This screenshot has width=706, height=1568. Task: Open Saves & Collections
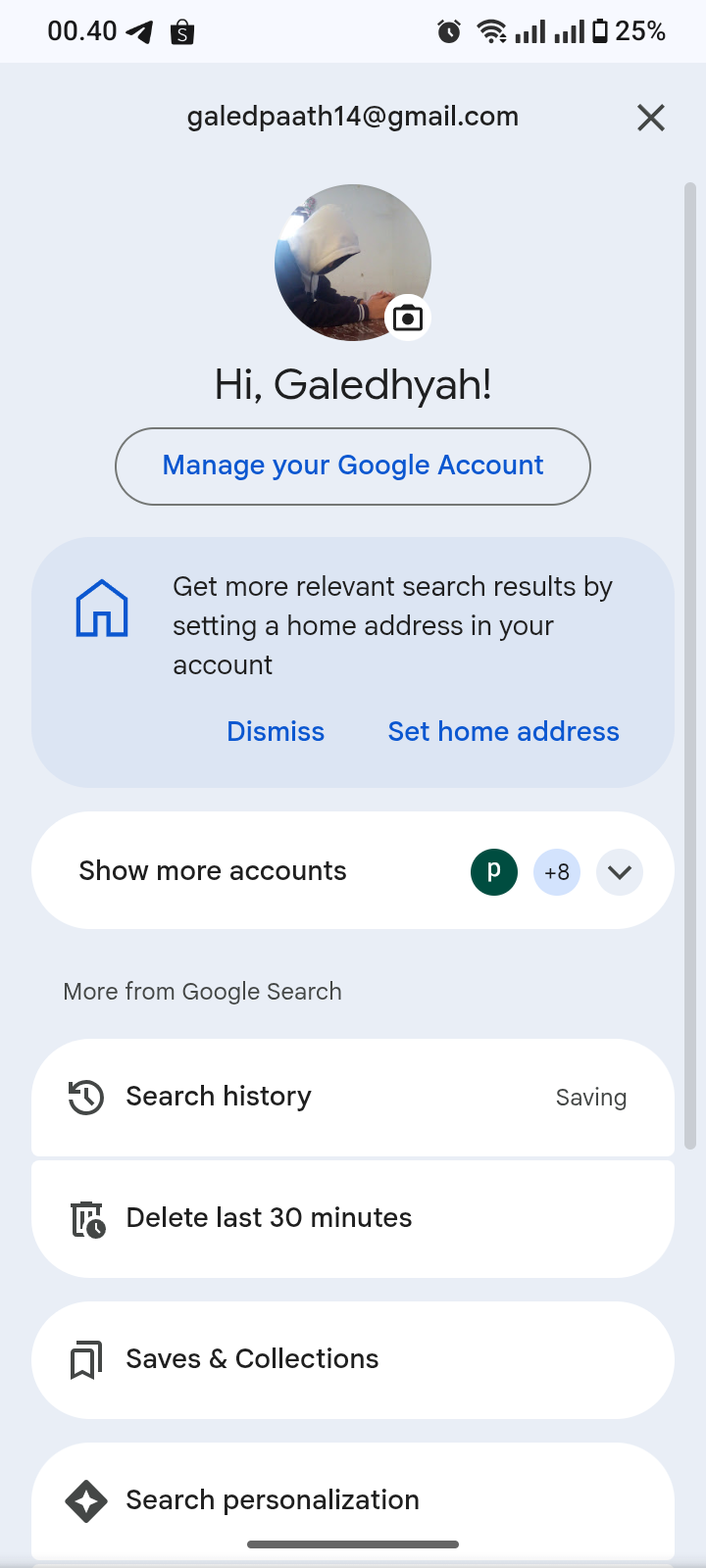click(x=353, y=1359)
